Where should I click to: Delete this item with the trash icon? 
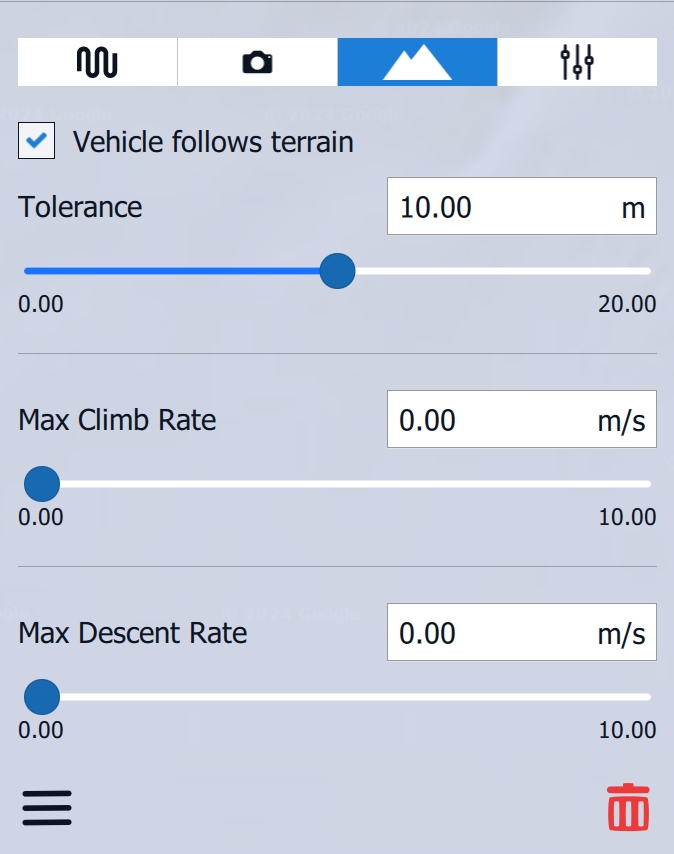click(x=628, y=807)
